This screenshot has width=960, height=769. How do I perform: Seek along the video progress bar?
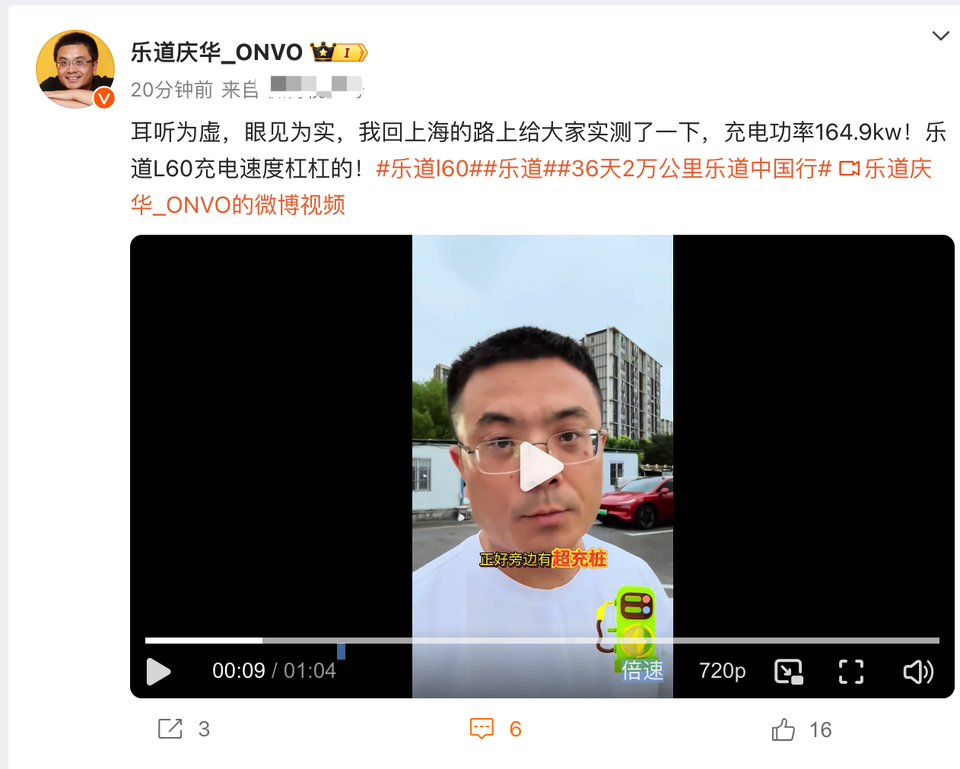point(540,640)
